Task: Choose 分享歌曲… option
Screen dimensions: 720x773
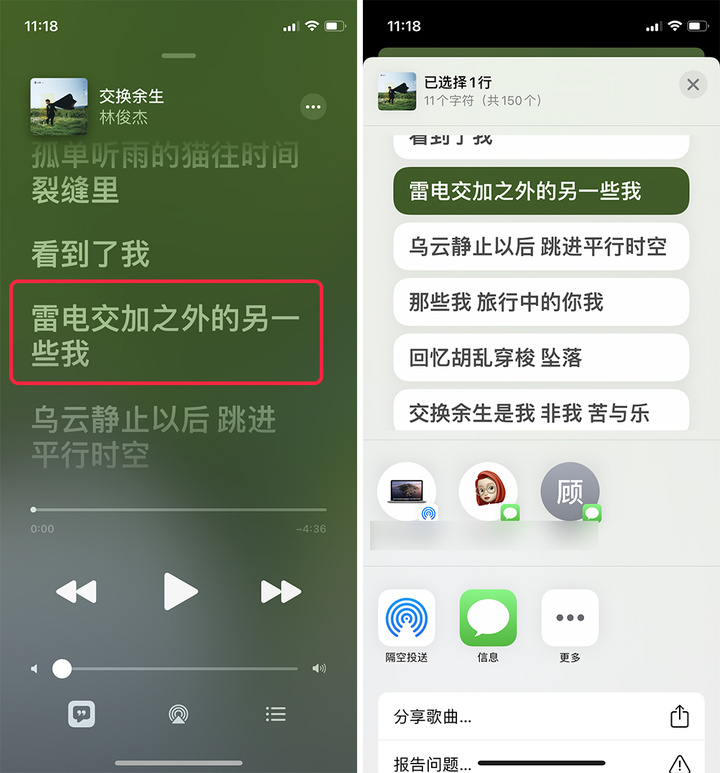Action: (540, 716)
